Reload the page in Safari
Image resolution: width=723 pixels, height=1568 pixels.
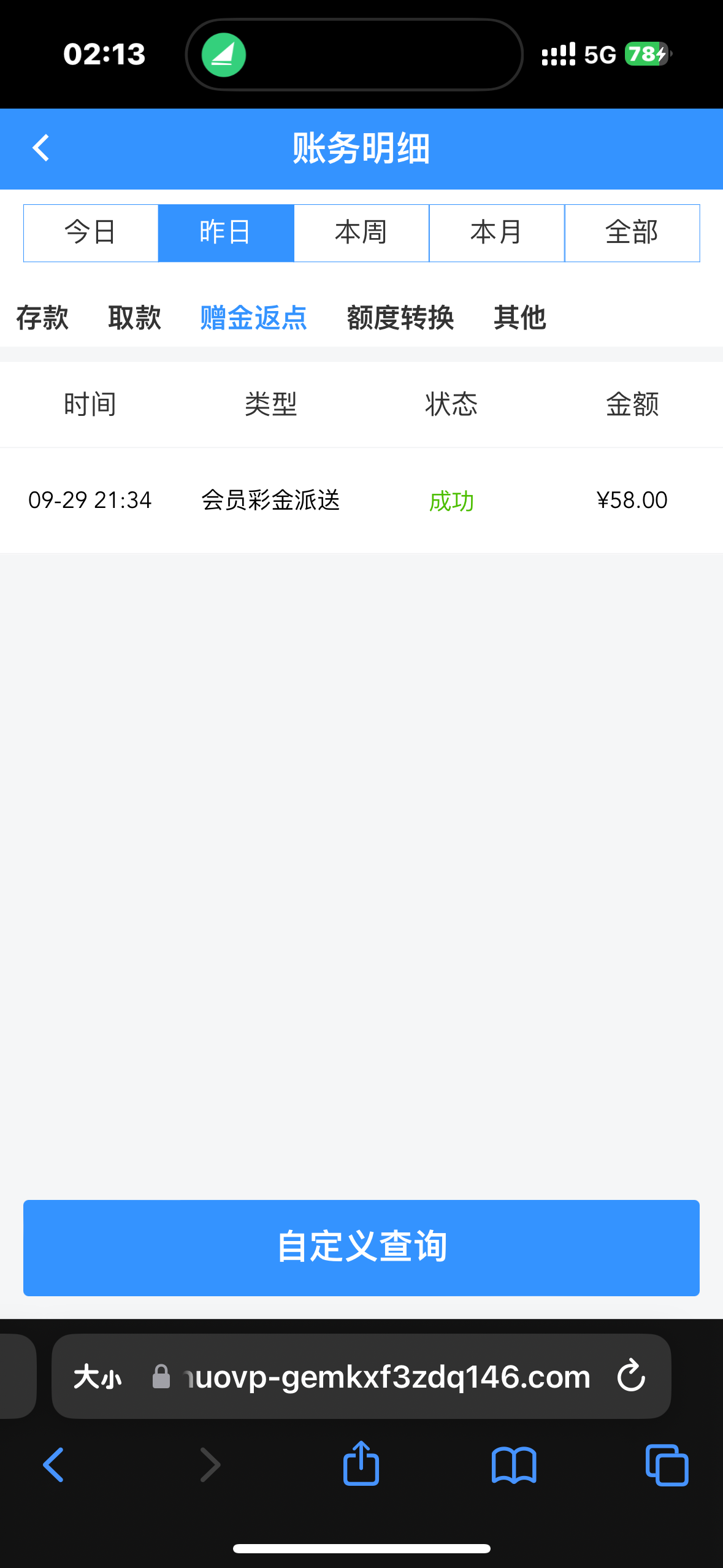(x=631, y=1376)
